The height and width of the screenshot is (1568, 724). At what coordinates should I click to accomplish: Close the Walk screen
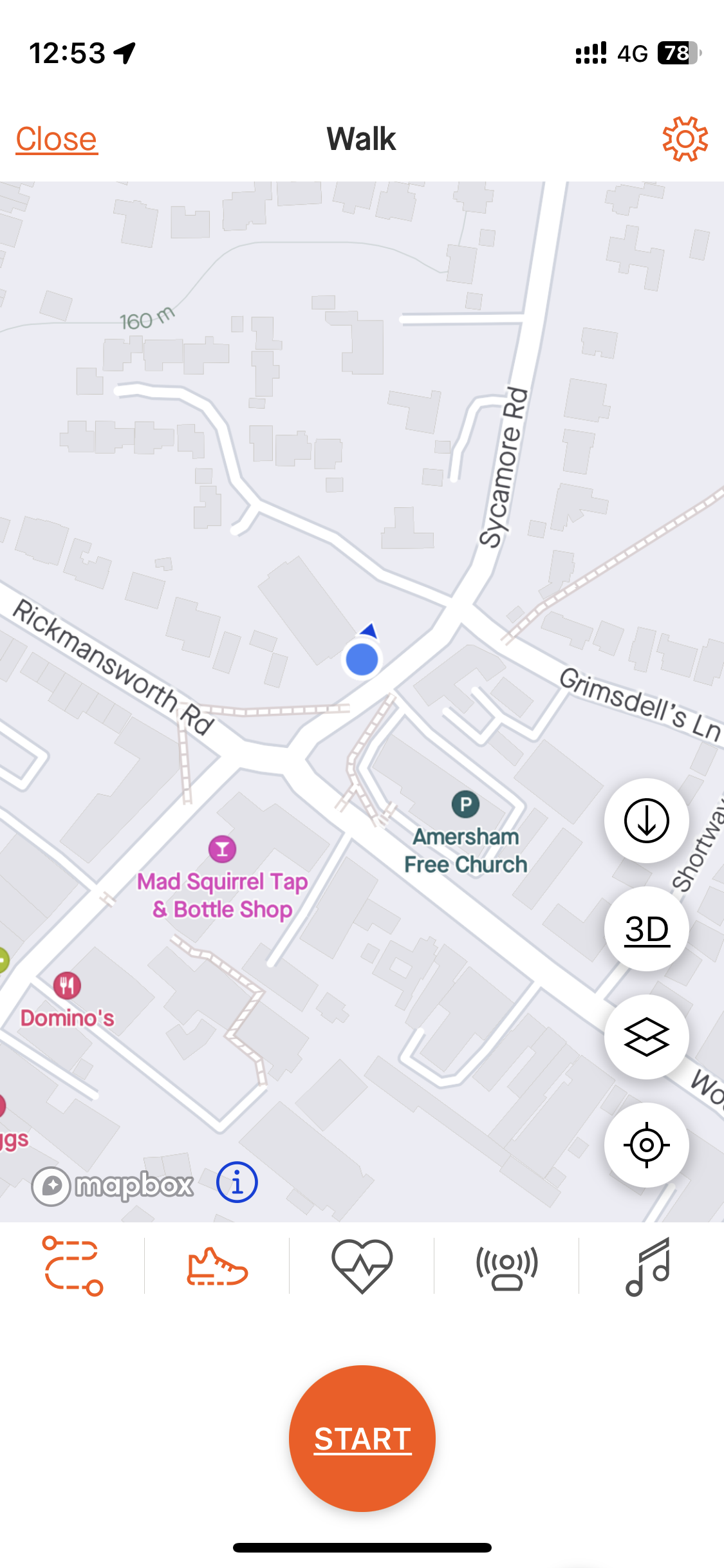(x=57, y=139)
